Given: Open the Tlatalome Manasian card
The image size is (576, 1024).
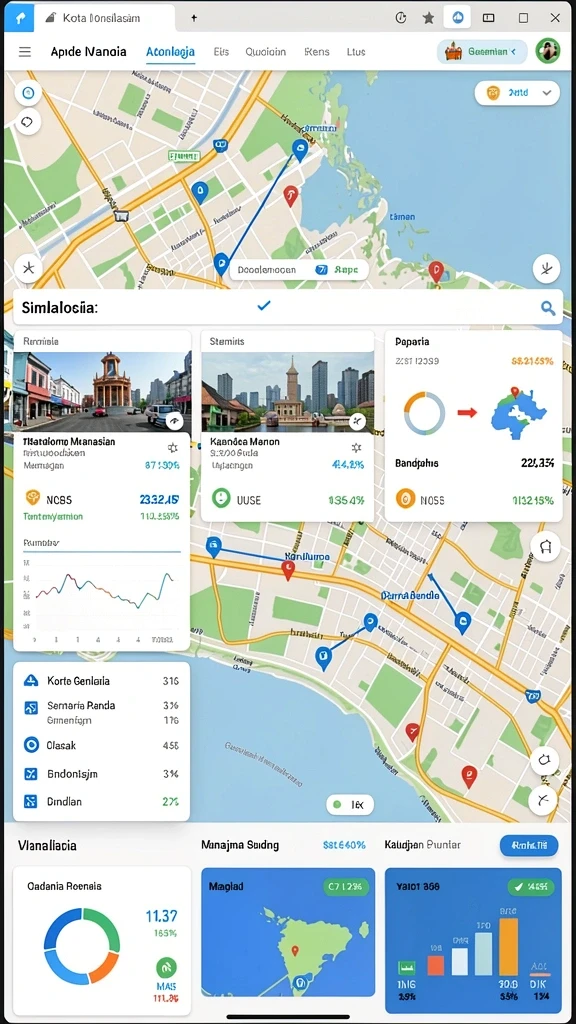Looking at the screenshot, I should tap(102, 490).
